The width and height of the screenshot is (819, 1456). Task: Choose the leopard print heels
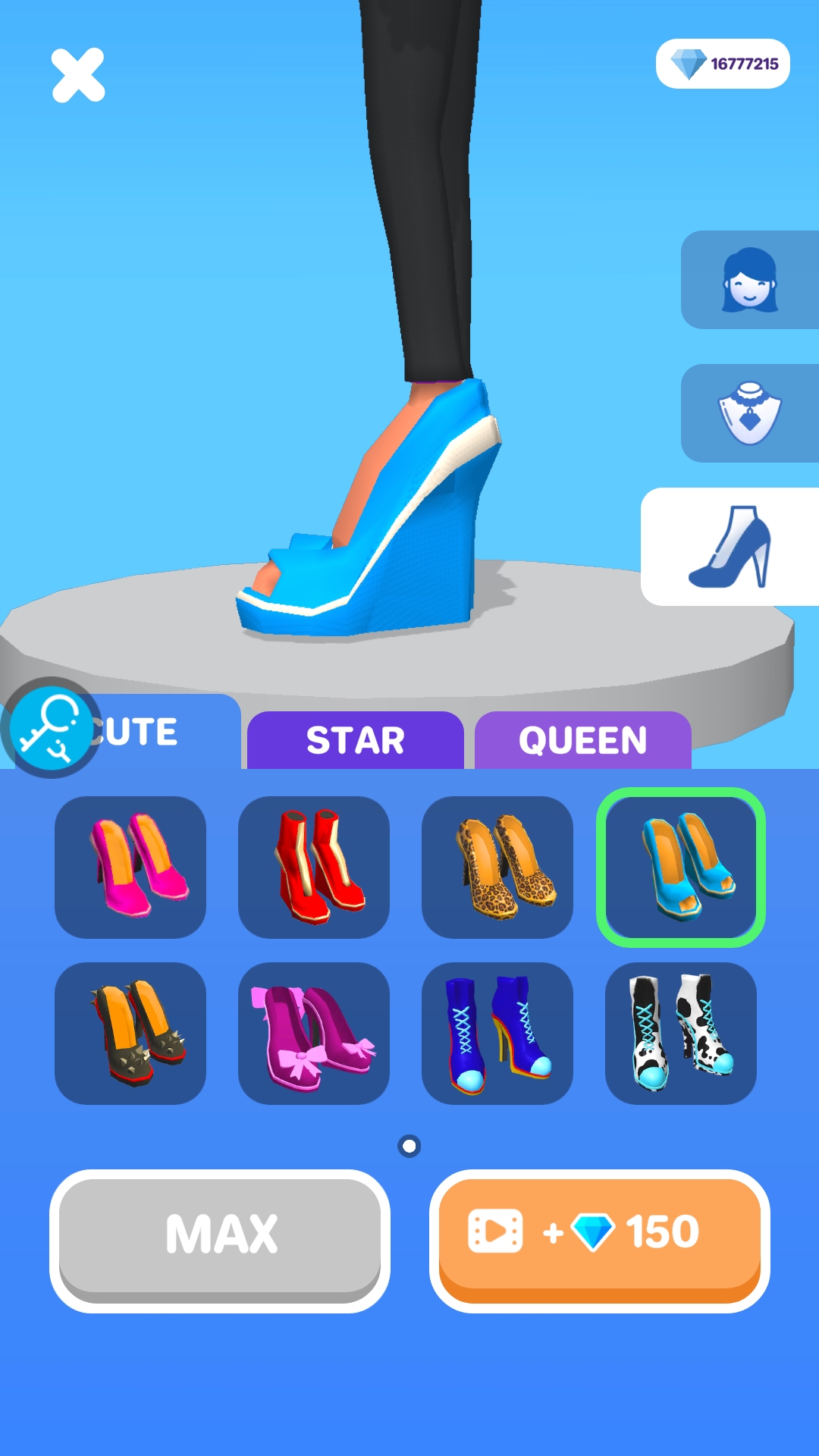point(497,868)
